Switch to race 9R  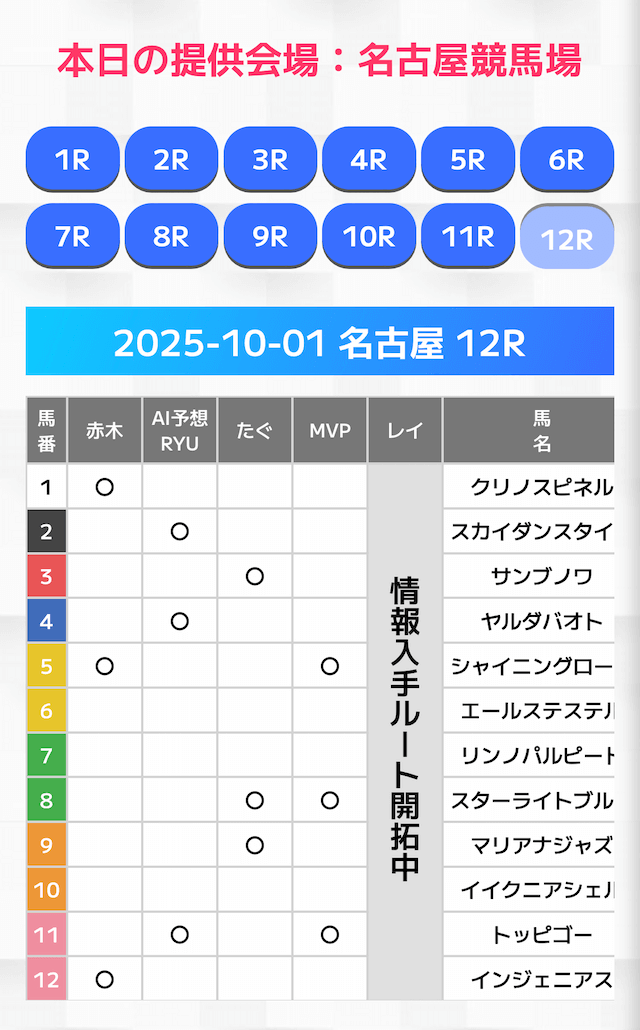(x=270, y=236)
